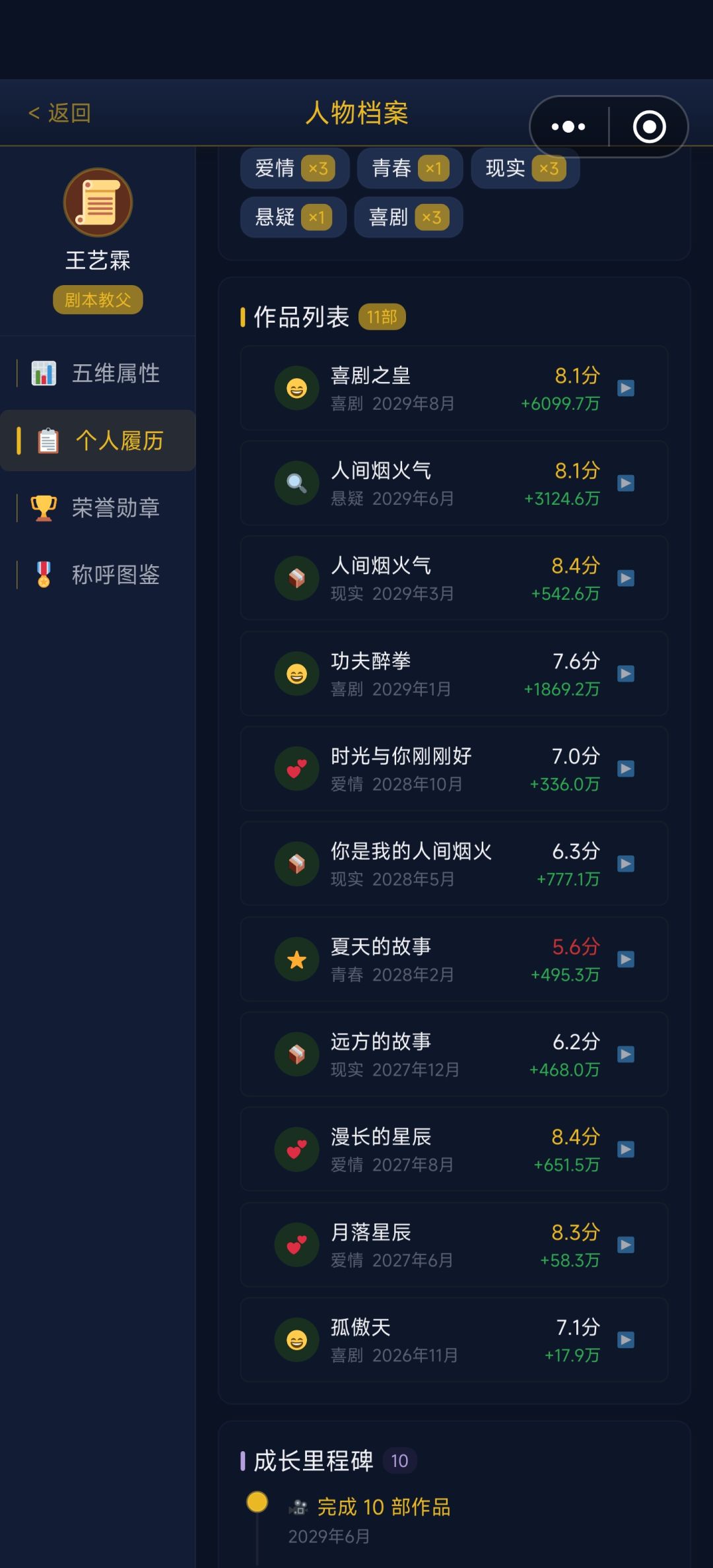Close the mini program via circle icon
713x1568 pixels.
click(649, 127)
